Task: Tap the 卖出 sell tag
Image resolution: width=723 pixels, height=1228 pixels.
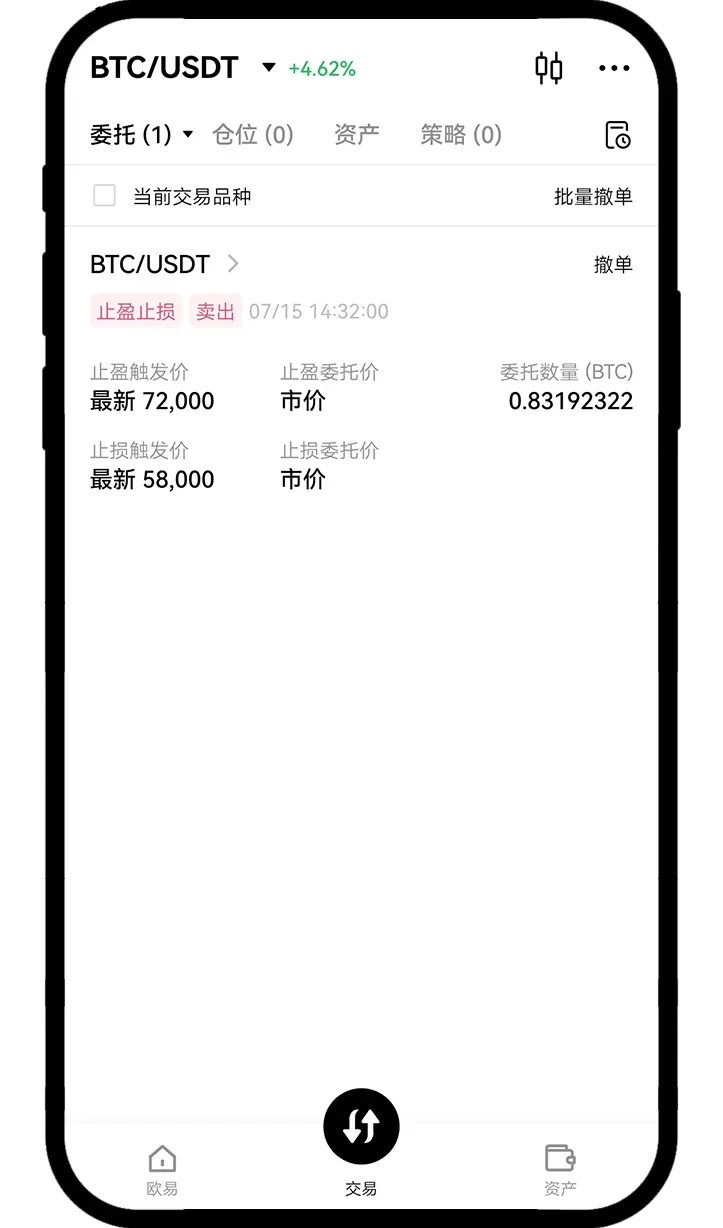Action: point(215,311)
